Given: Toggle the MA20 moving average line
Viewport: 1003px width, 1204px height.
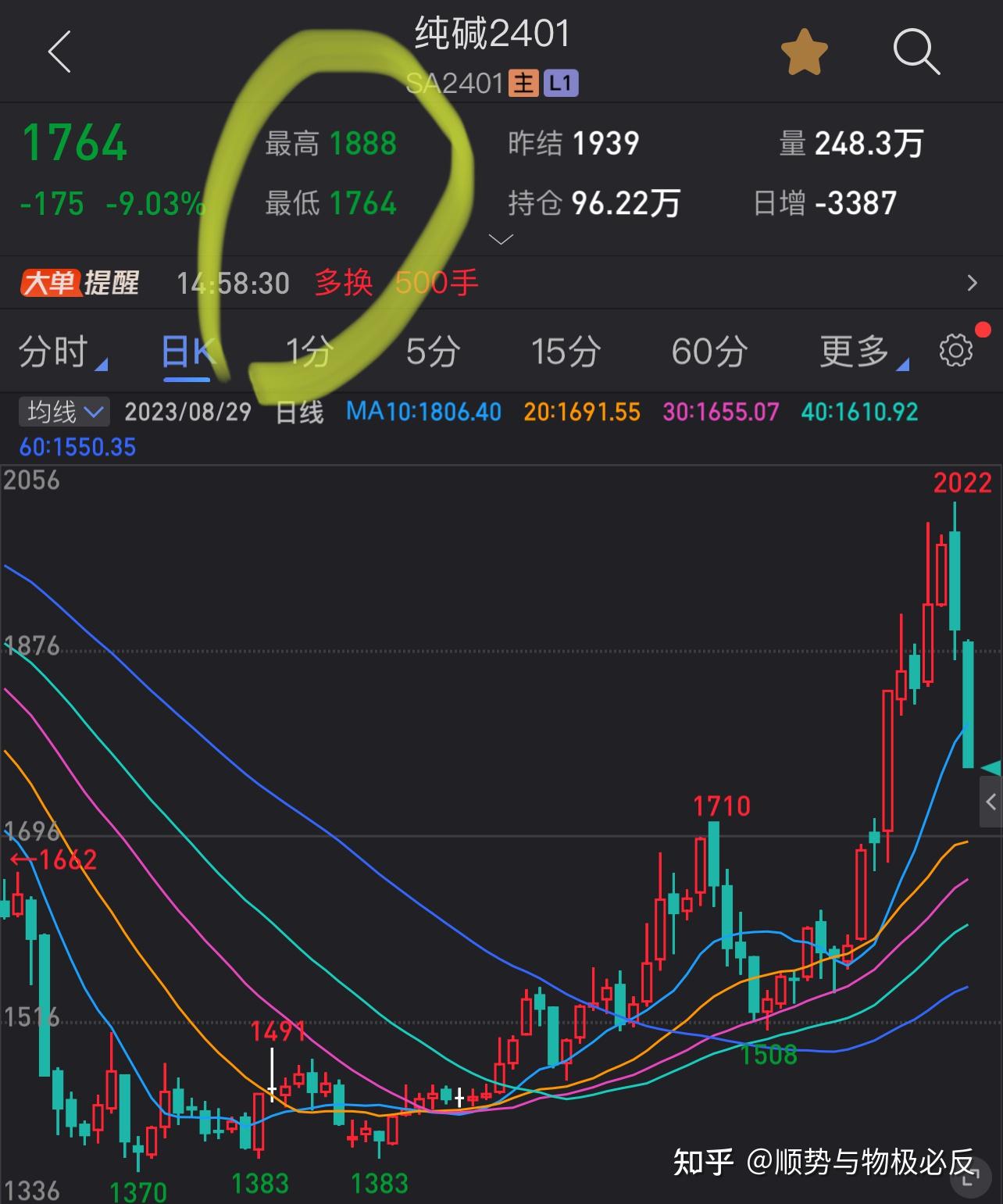Looking at the screenshot, I should point(580,410).
